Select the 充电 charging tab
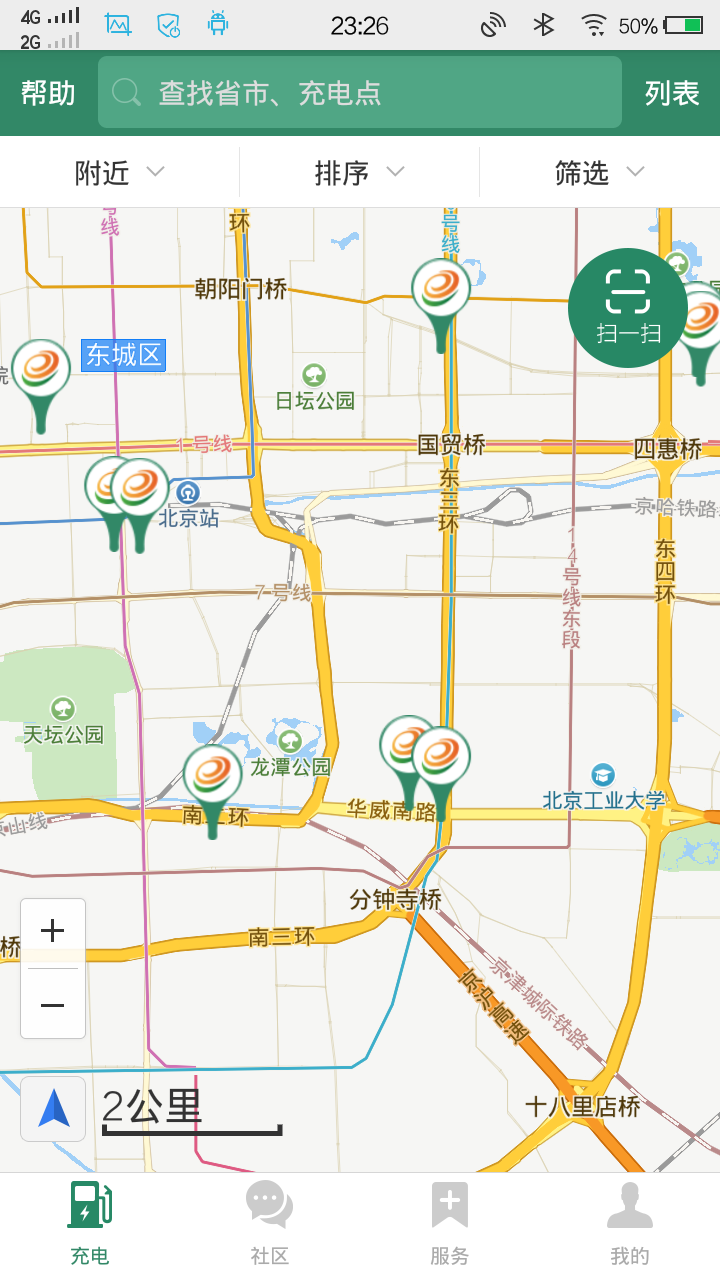This screenshot has height=1280, width=720. 90,1222
